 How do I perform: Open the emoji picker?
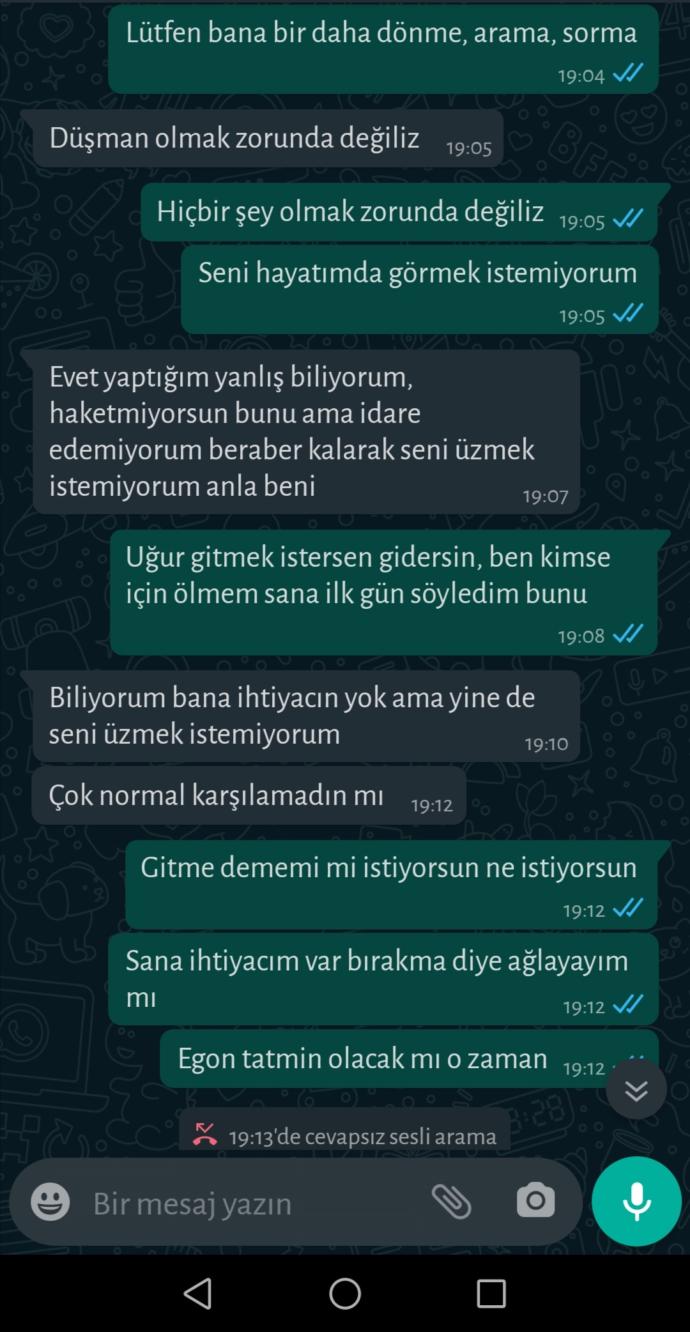point(50,1201)
